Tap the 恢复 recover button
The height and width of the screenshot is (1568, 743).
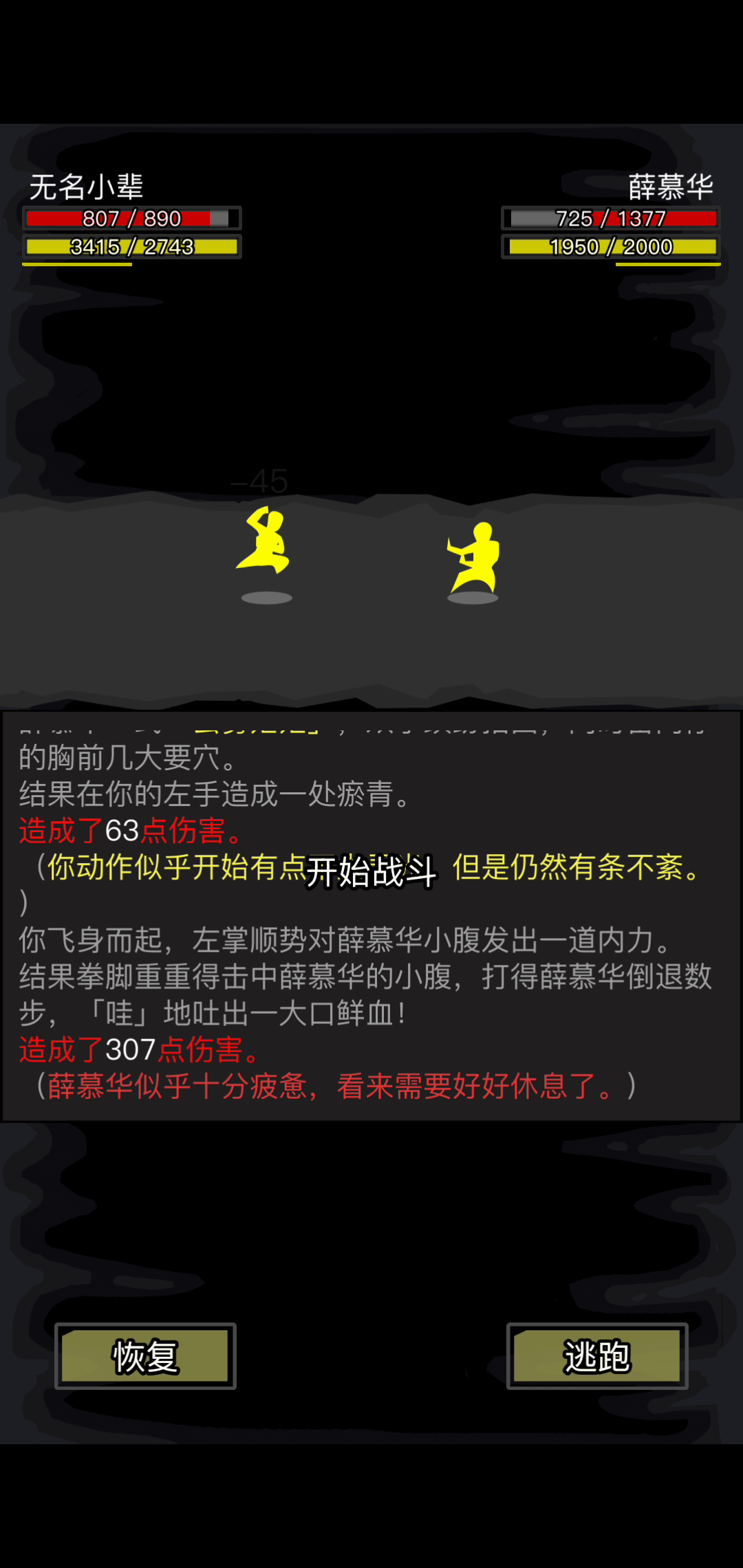145,1356
